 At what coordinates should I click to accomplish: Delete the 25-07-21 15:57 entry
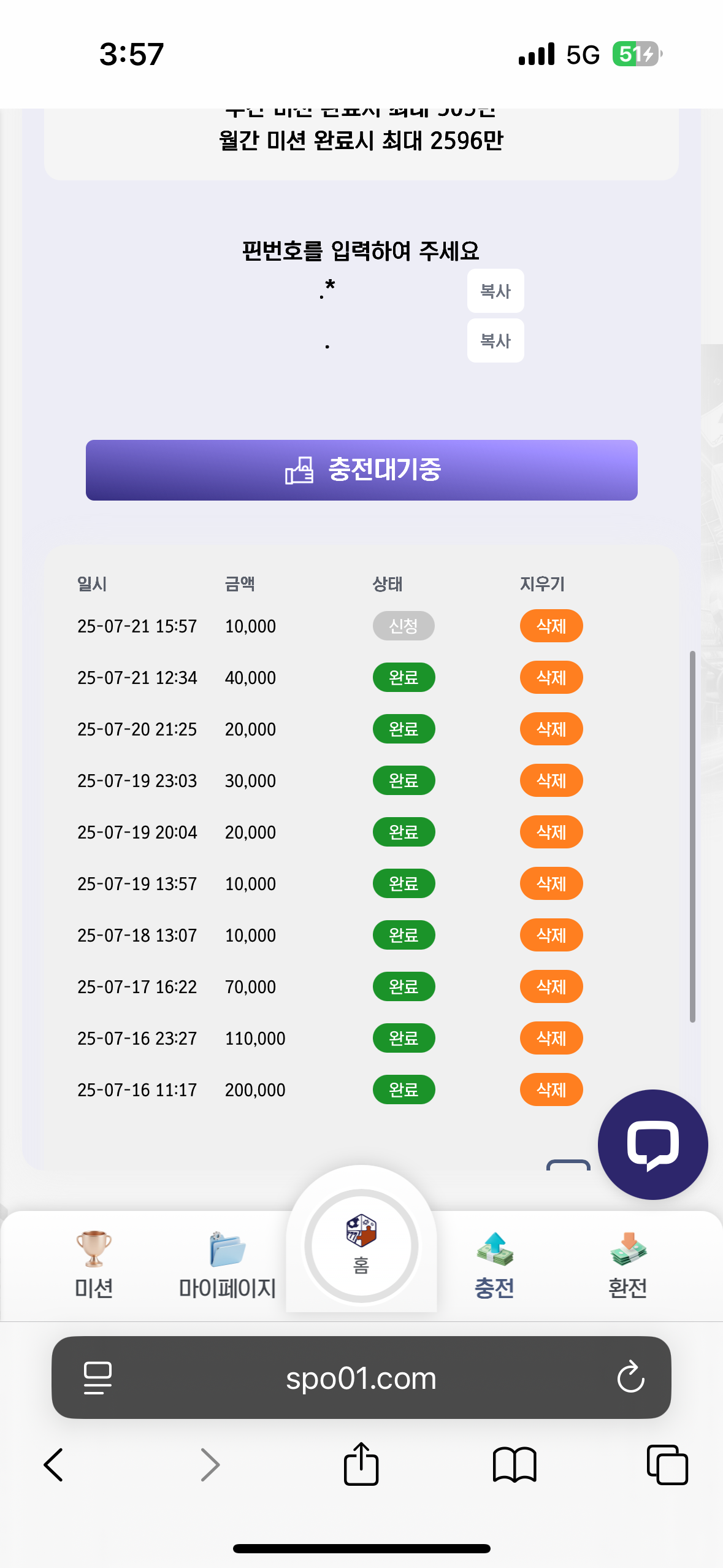pos(551,626)
